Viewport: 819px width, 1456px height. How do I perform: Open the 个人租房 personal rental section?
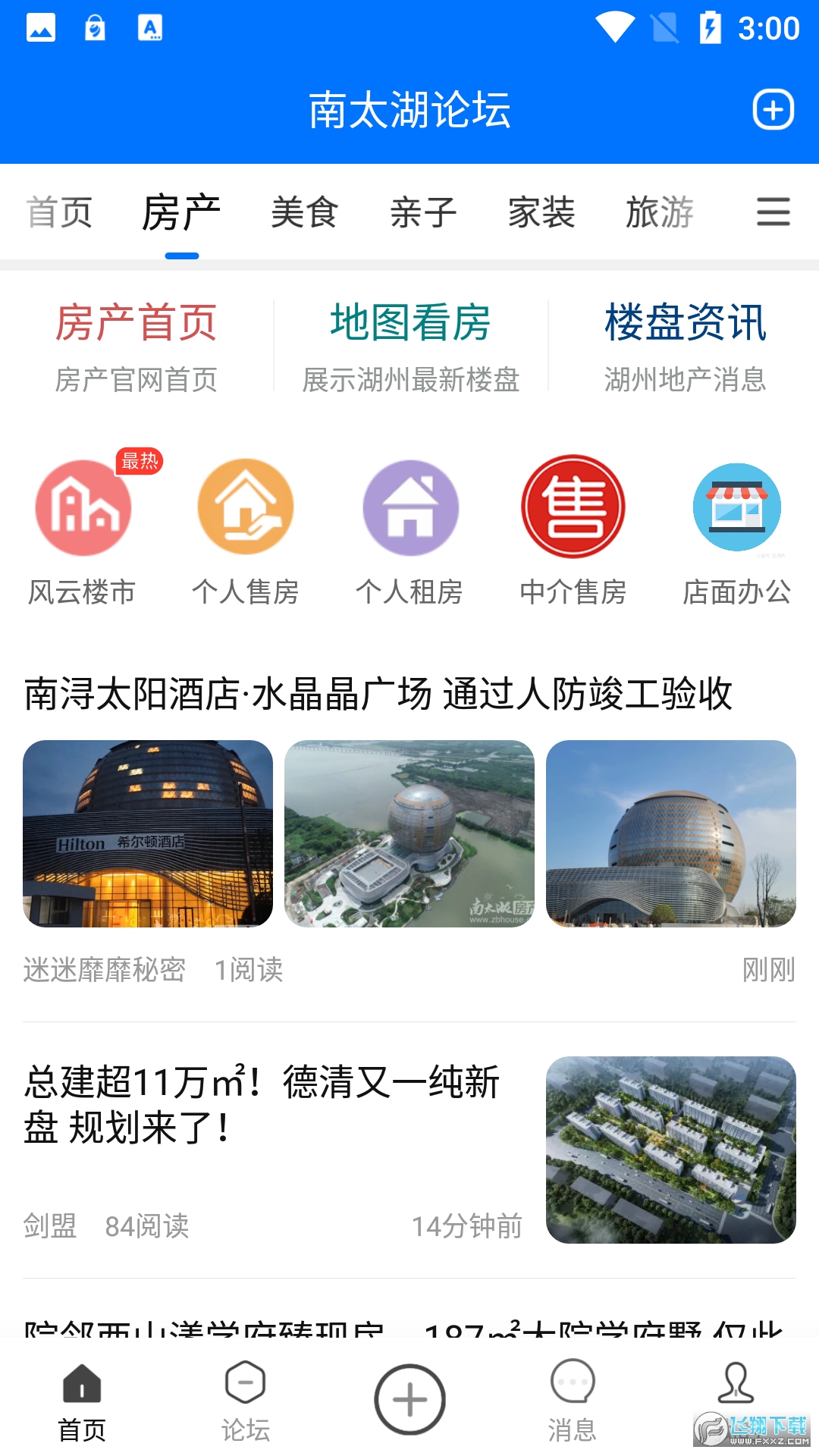point(409,508)
